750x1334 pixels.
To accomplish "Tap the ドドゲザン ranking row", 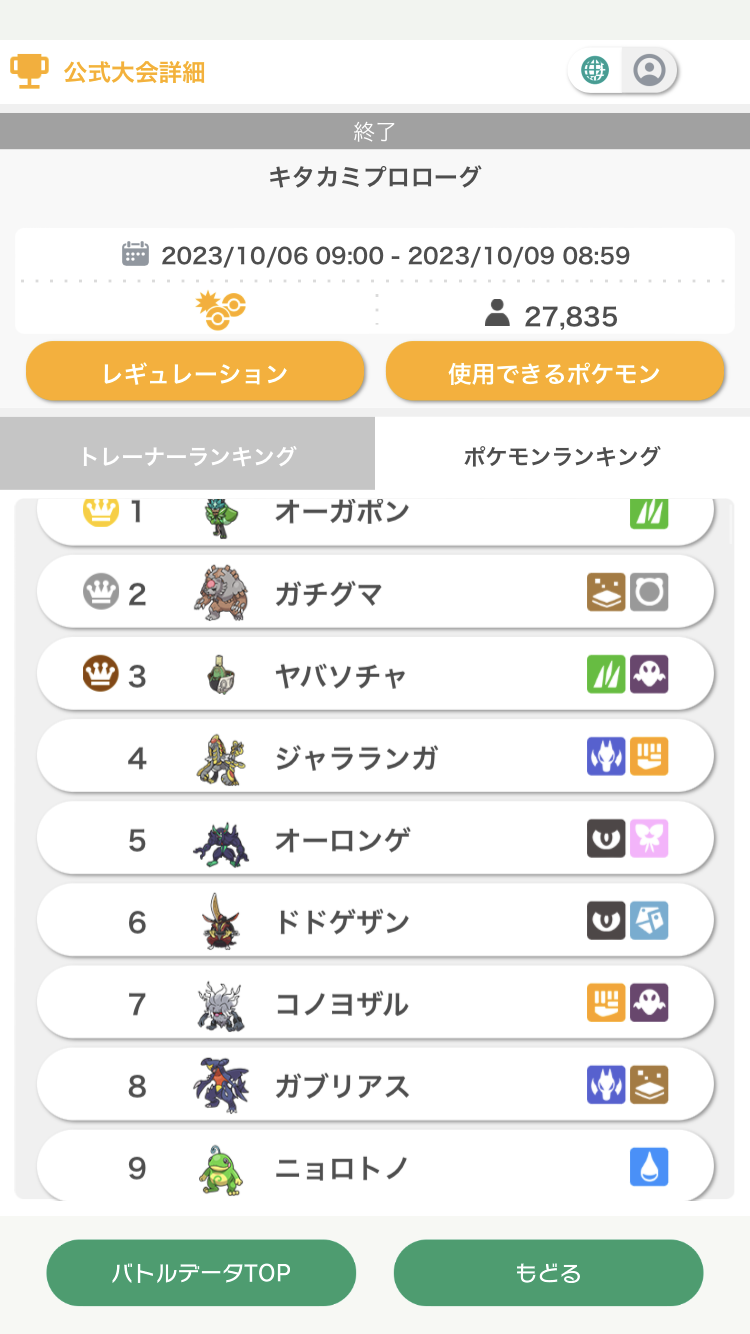I will [x=375, y=922].
